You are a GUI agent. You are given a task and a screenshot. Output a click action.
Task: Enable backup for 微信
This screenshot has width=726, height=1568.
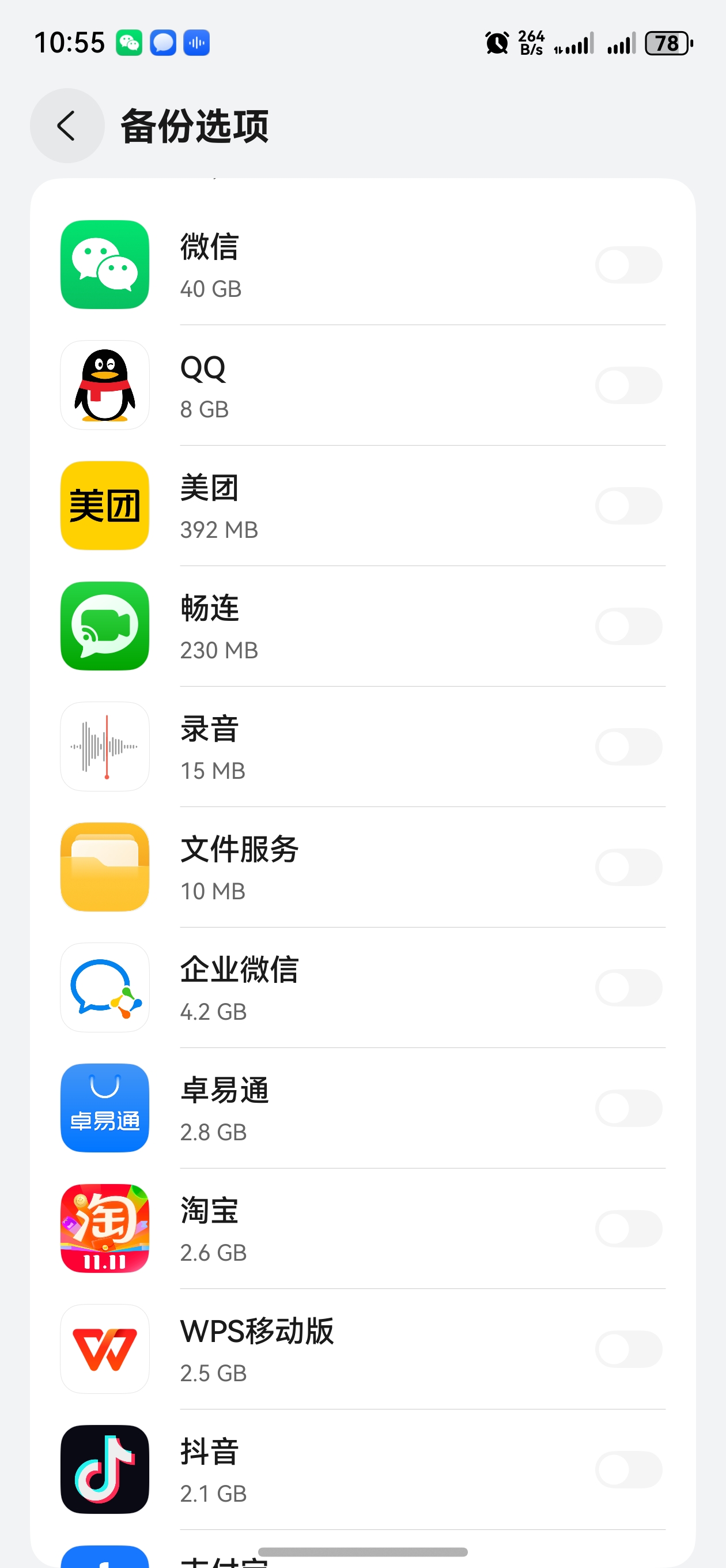pos(629,264)
